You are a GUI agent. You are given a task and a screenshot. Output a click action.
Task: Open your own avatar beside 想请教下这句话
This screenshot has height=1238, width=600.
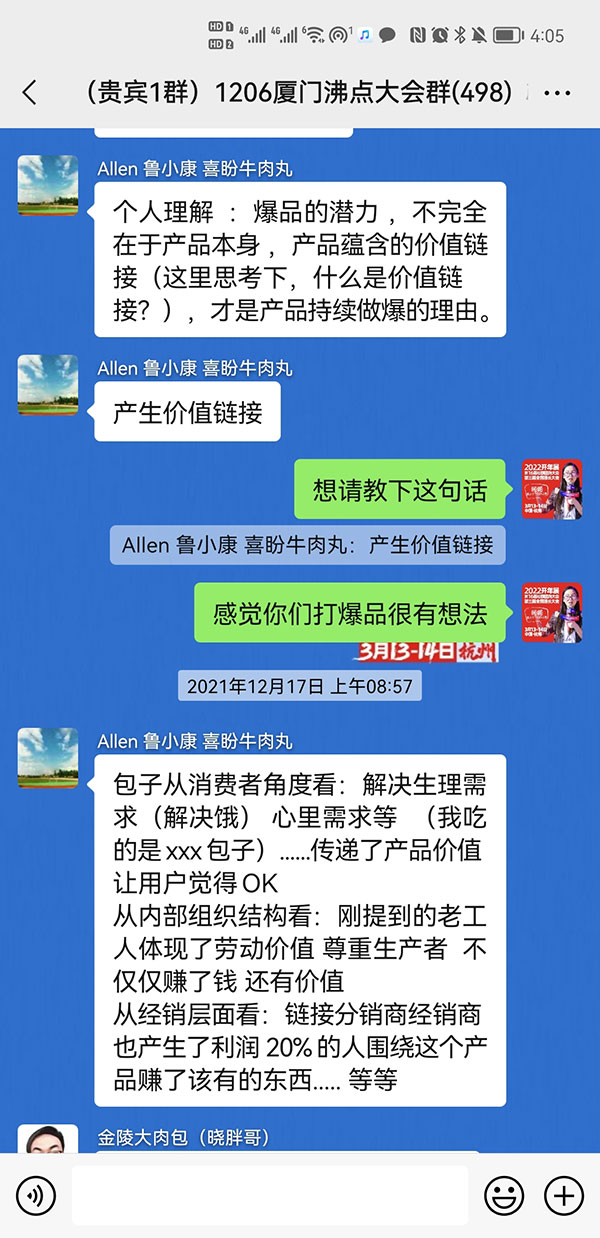pyautogui.click(x=552, y=489)
